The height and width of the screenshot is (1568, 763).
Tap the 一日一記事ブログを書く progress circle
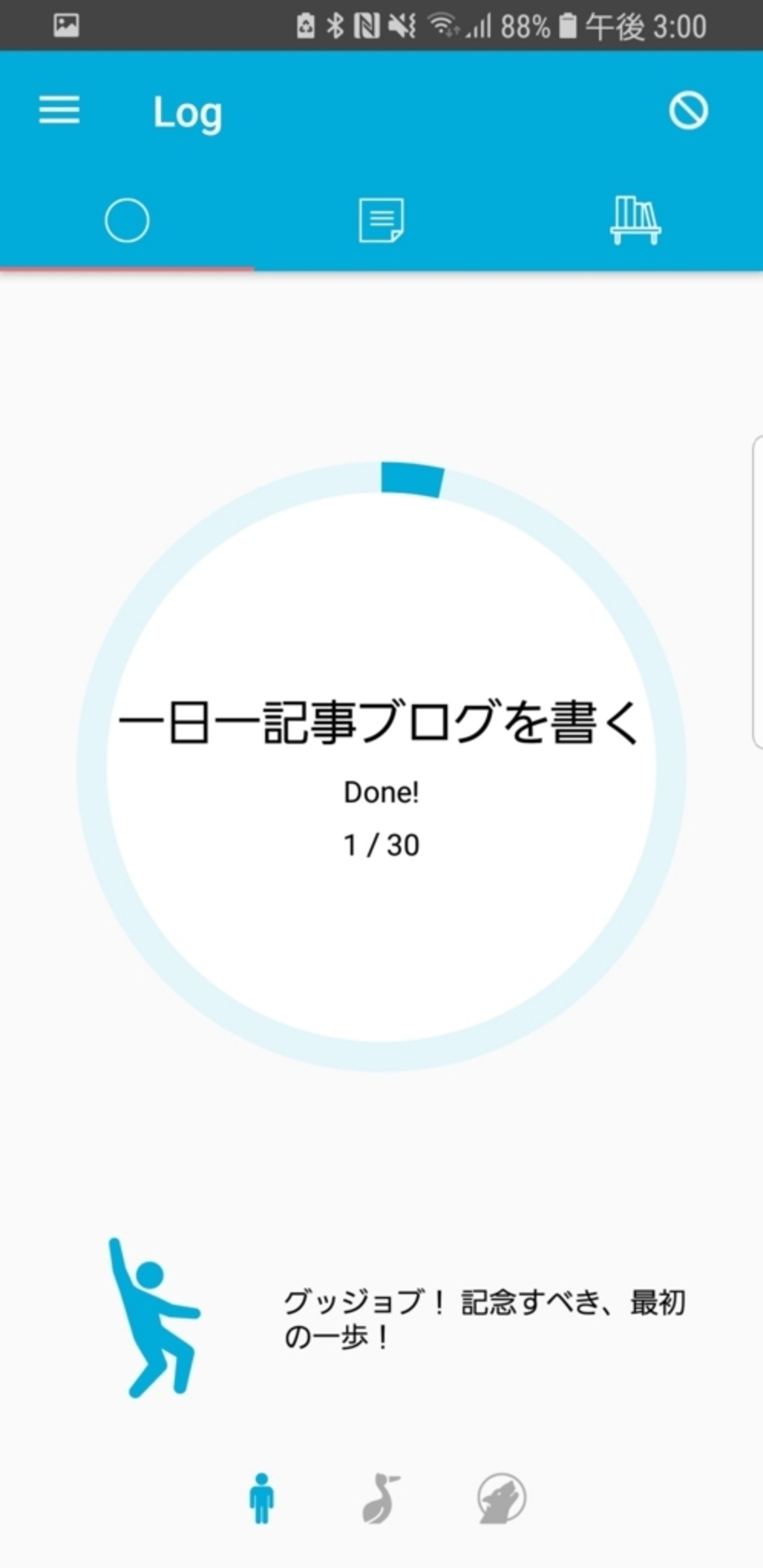click(x=381, y=766)
